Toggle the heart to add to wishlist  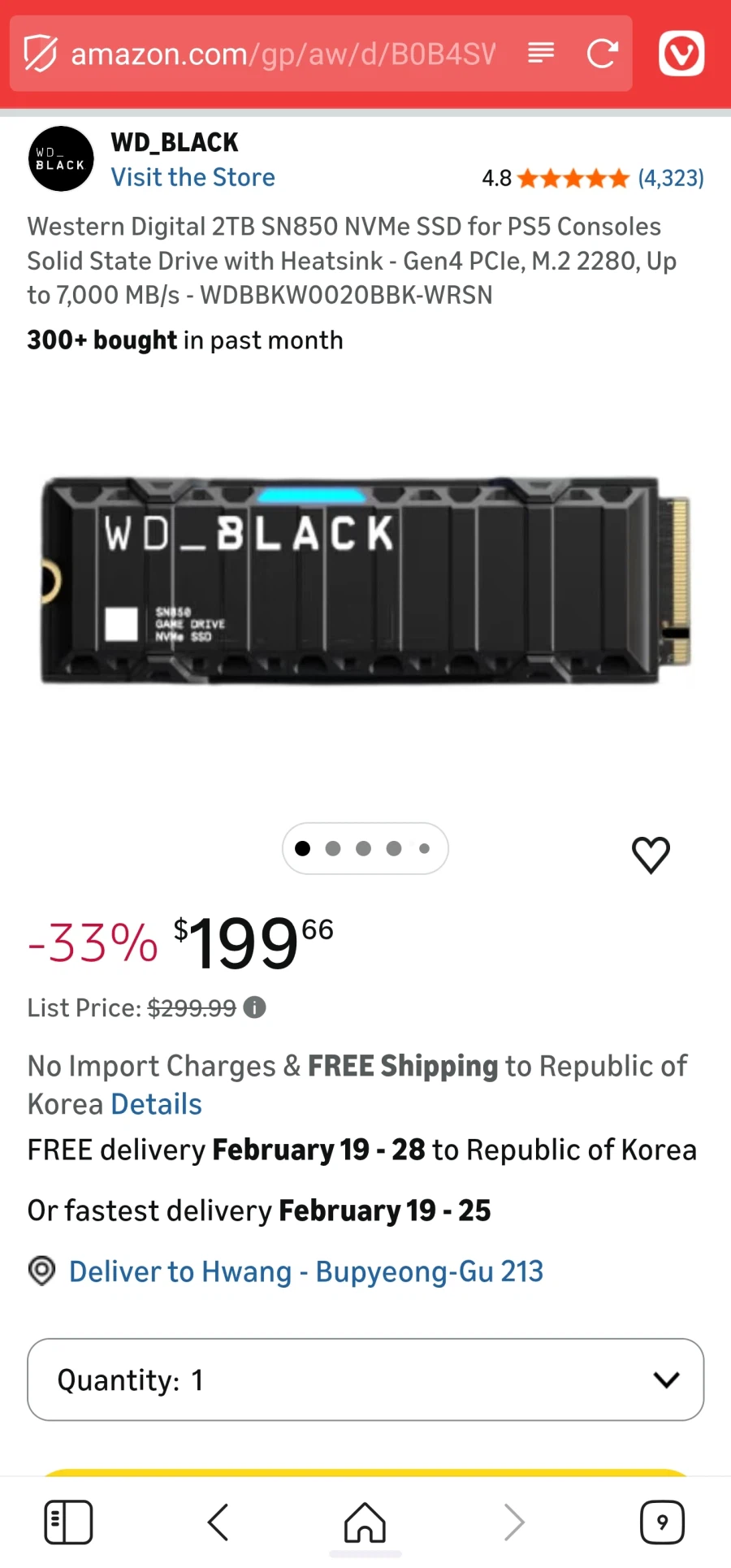[651, 855]
